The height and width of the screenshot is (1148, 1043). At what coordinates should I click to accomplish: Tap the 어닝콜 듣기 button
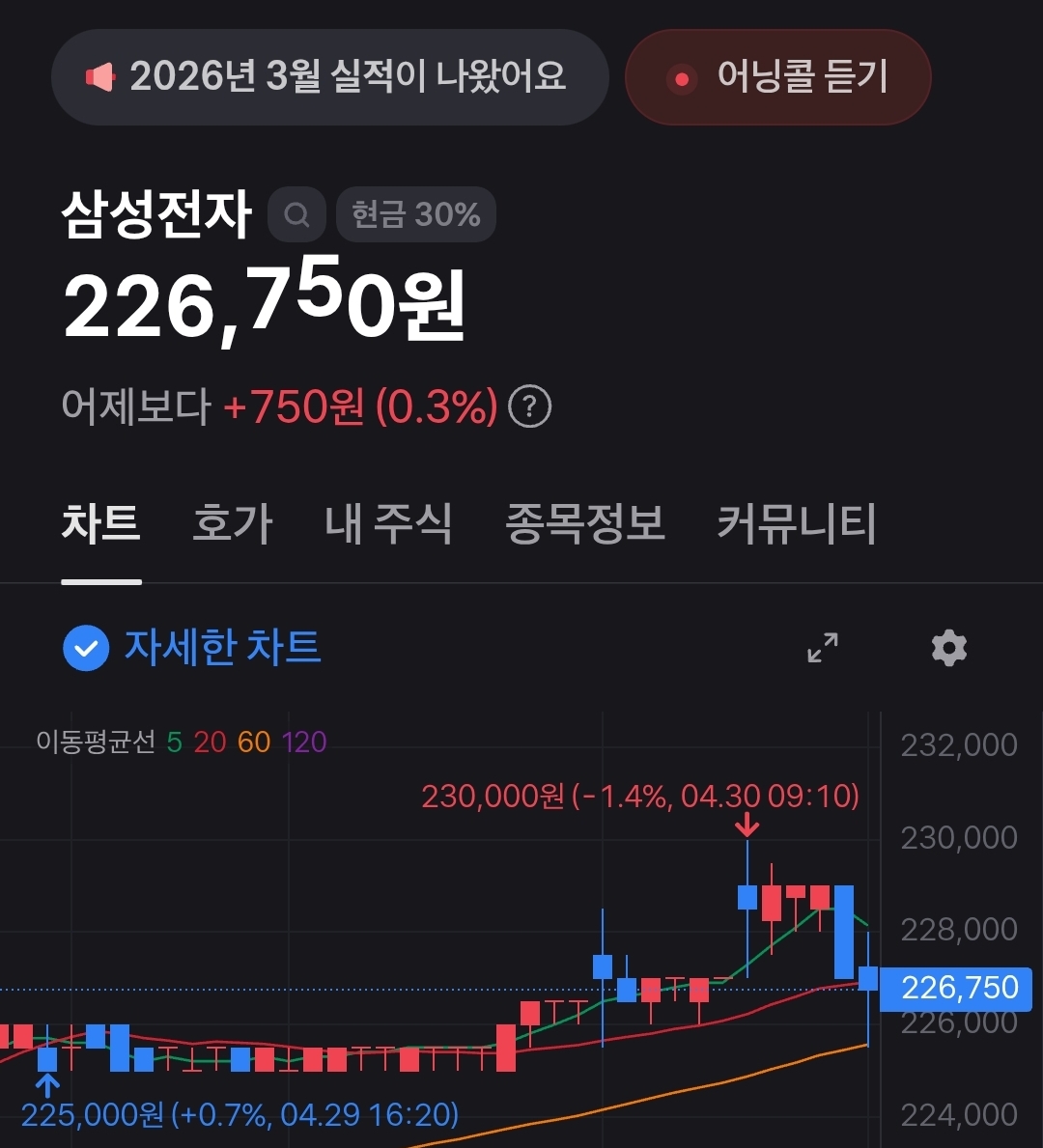pyautogui.click(x=778, y=77)
